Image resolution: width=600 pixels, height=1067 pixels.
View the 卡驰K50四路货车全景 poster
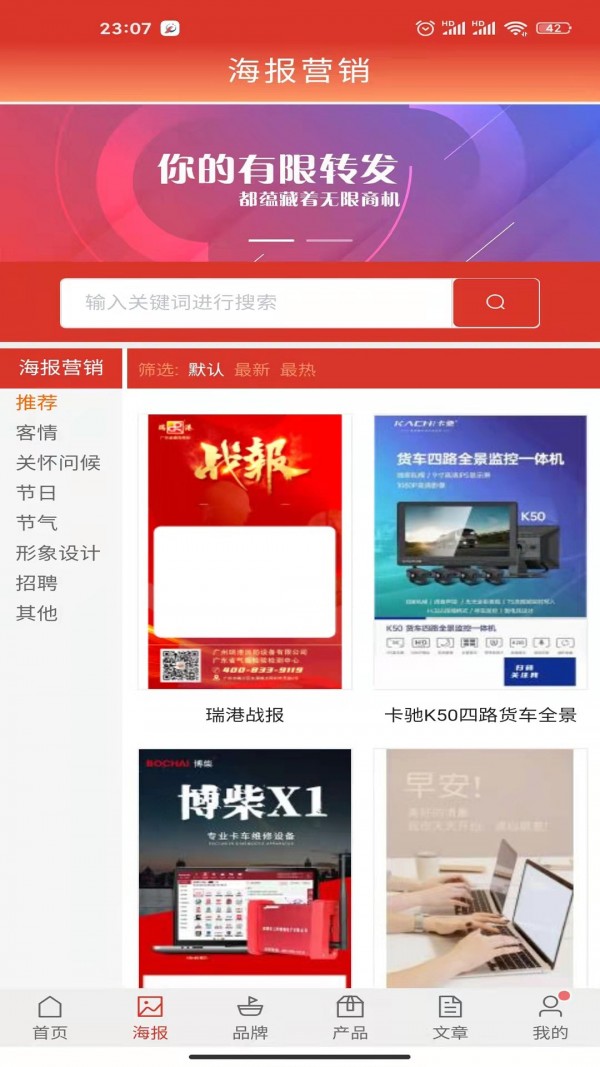[475, 552]
